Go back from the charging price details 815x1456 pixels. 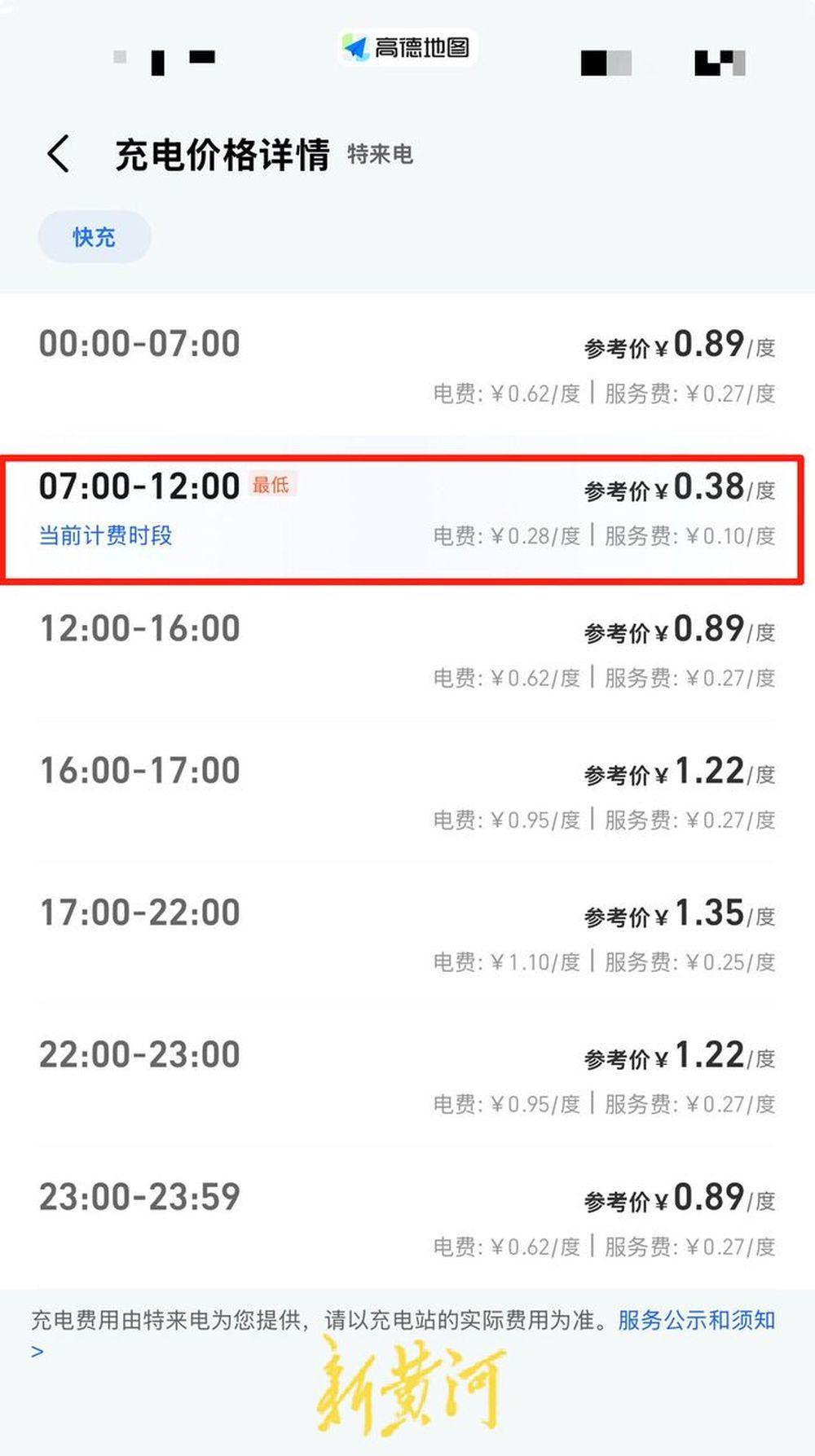coord(58,154)
